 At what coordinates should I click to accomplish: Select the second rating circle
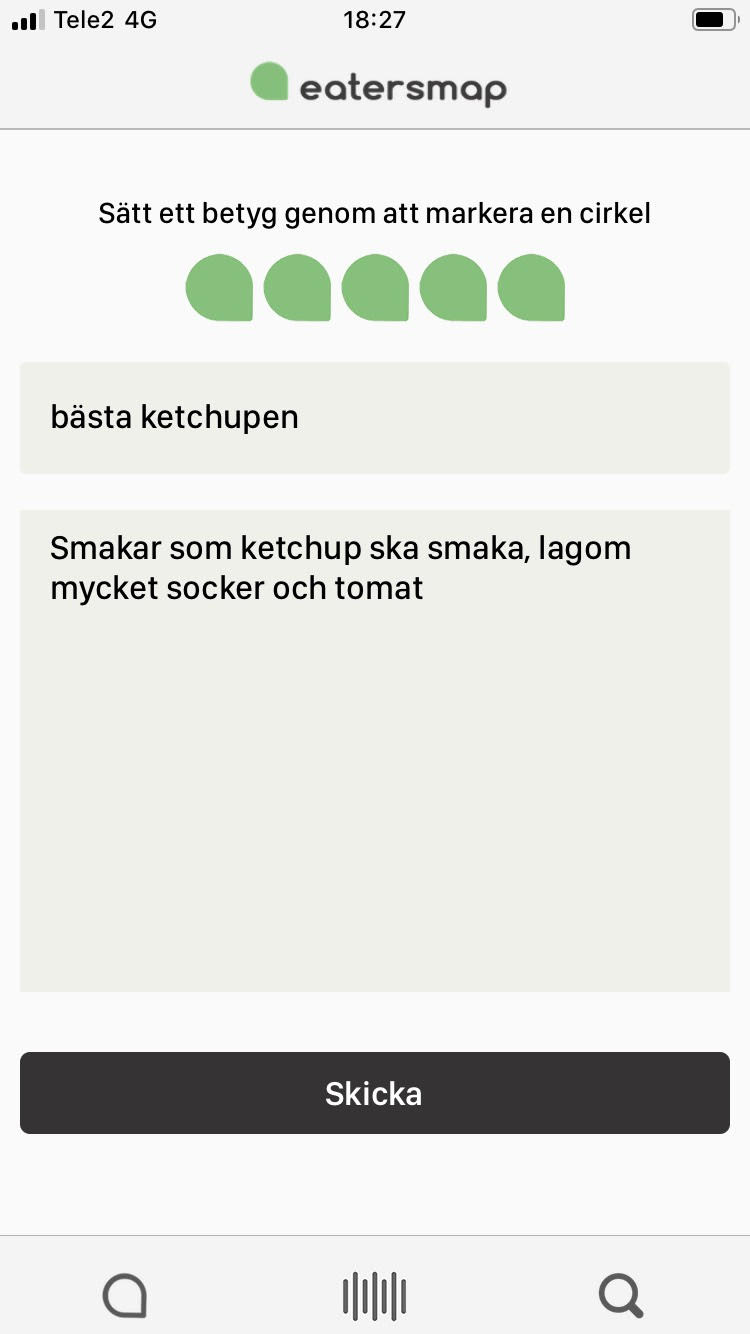[x=297, y=288]
